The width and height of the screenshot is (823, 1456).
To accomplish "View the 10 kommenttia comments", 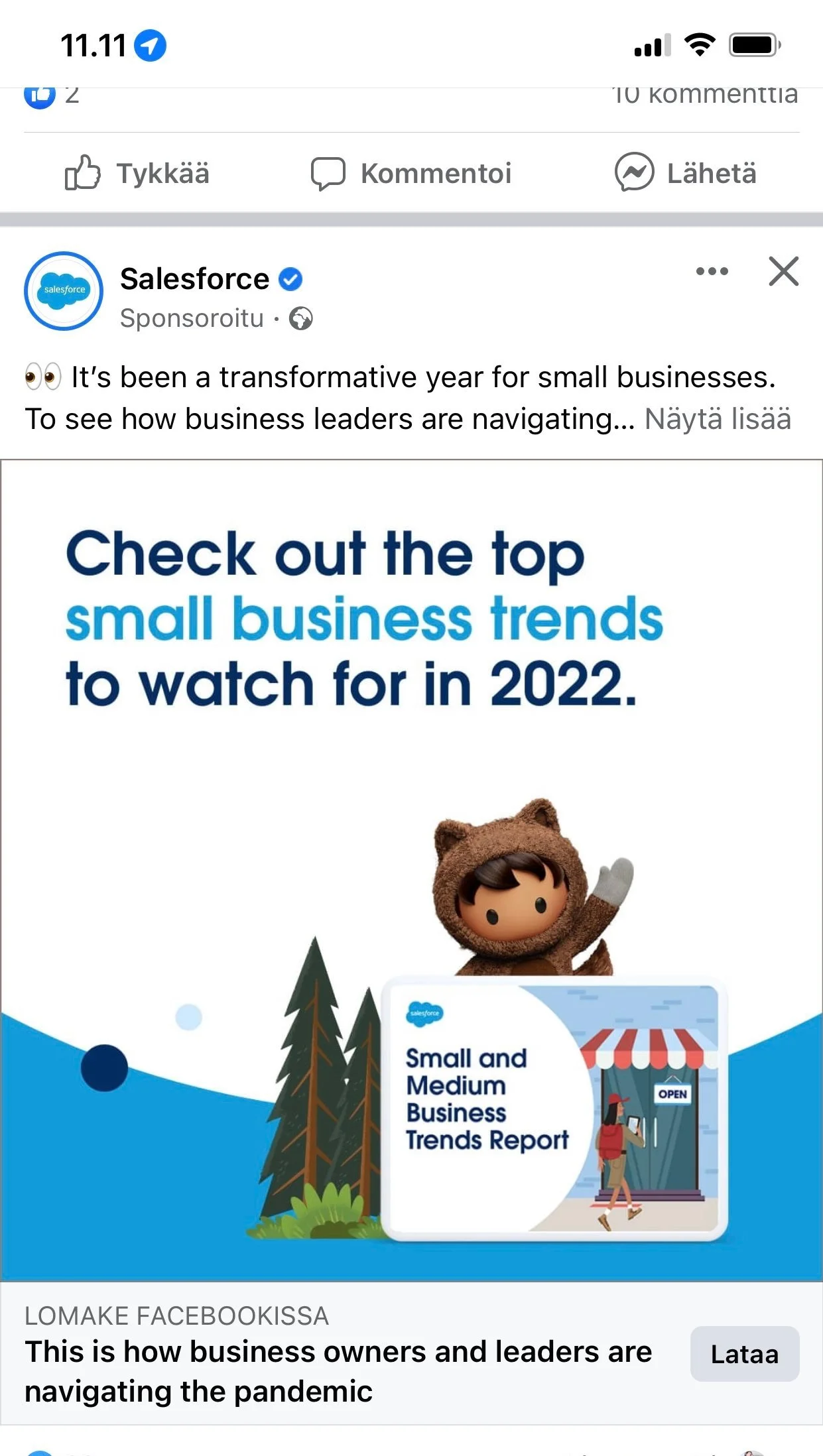I will (704, 95).
